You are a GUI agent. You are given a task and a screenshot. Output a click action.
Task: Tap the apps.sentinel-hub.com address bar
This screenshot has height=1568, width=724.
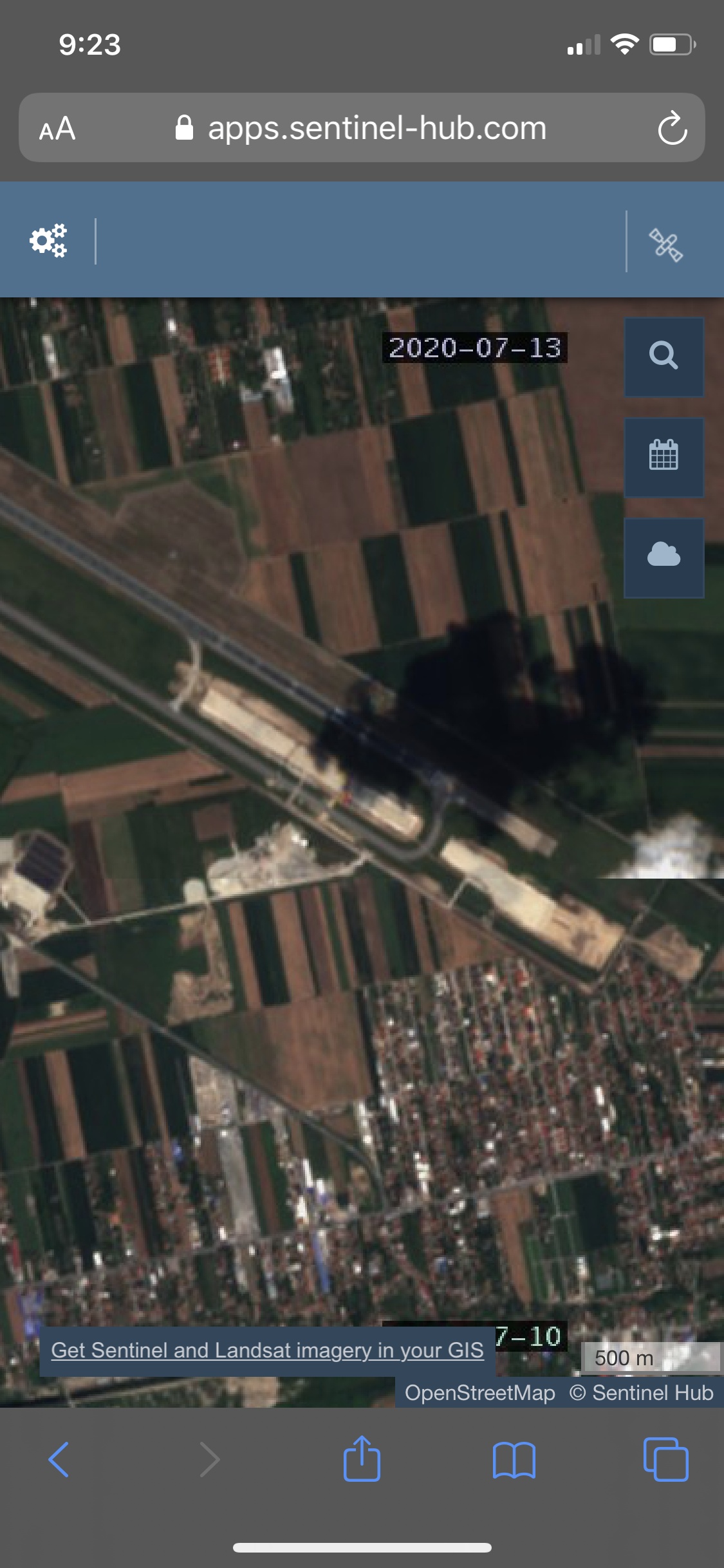pyautogui.click(x=376, y=128)
